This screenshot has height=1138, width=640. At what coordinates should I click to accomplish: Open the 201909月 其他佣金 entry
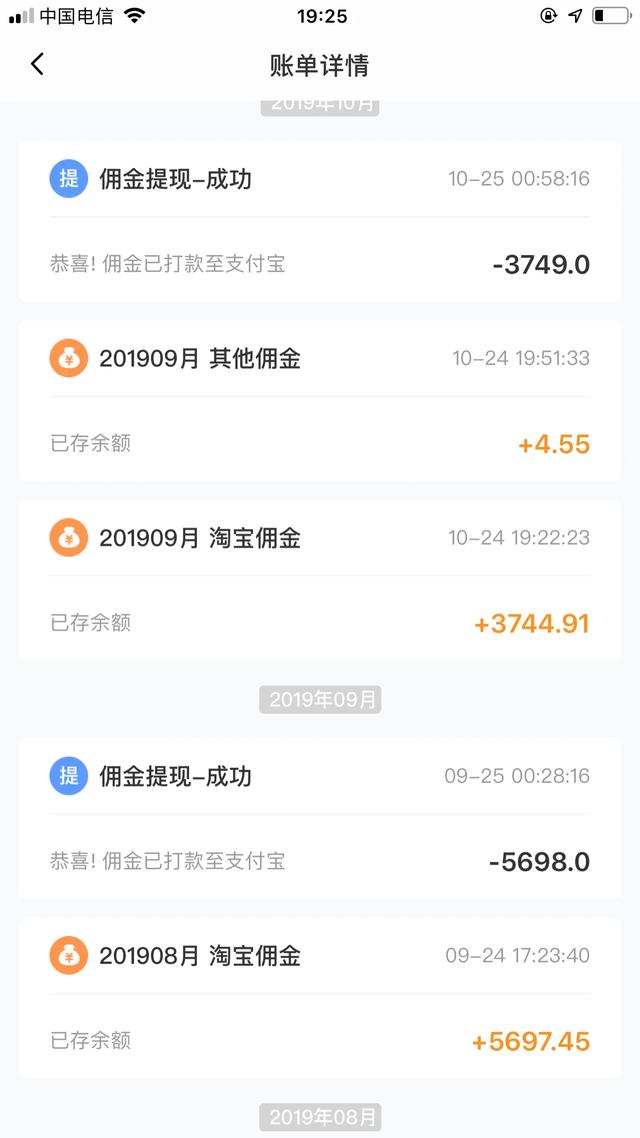pos(320,400)
